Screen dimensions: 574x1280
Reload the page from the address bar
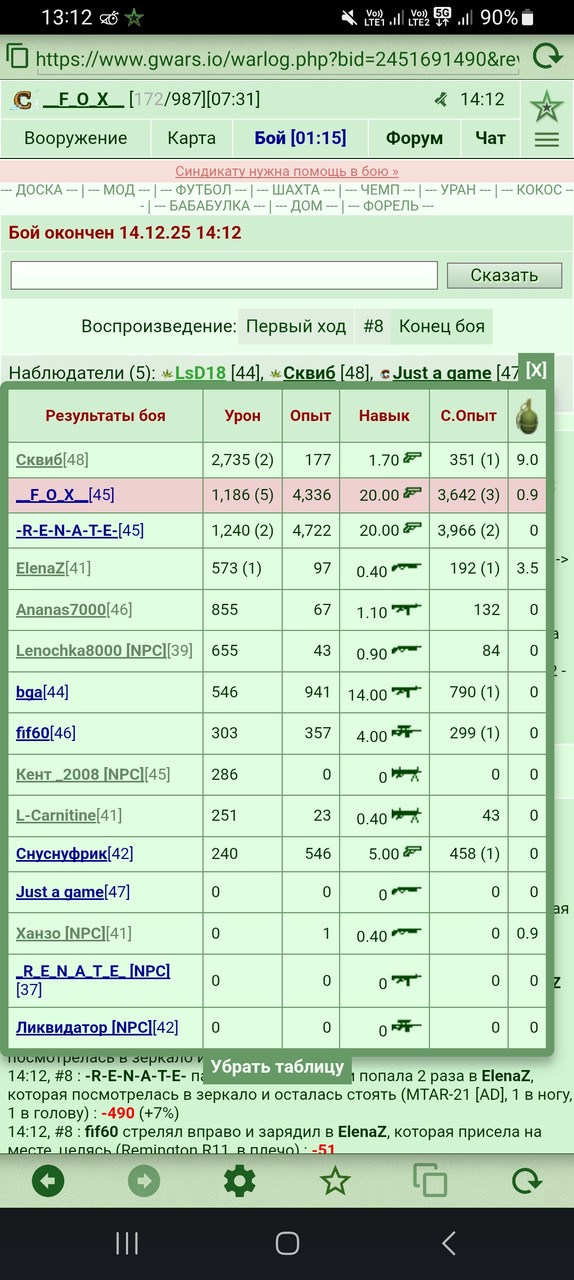tap(547, 57)
